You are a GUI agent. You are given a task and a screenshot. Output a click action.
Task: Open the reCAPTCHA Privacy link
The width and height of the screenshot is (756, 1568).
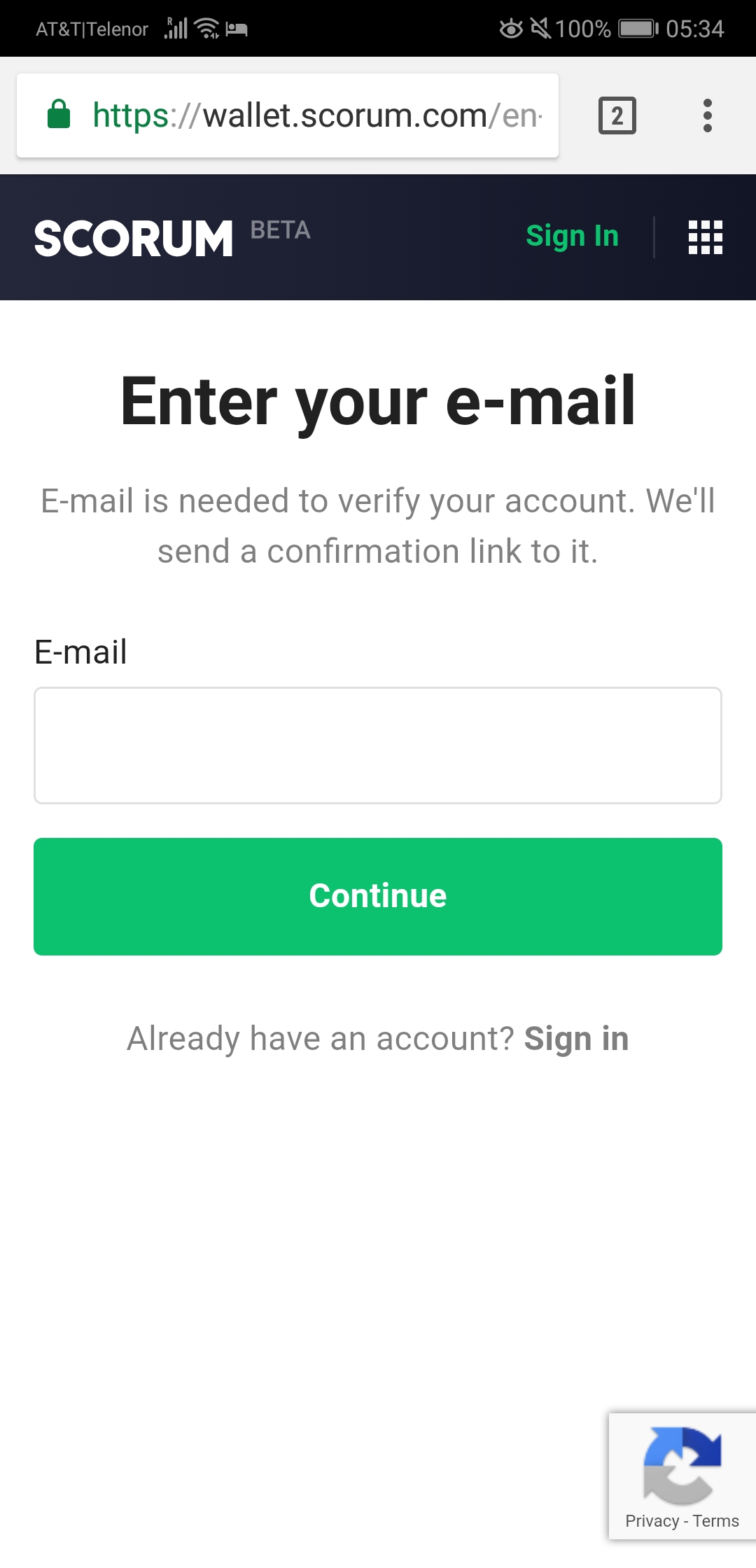[651, 1521]
